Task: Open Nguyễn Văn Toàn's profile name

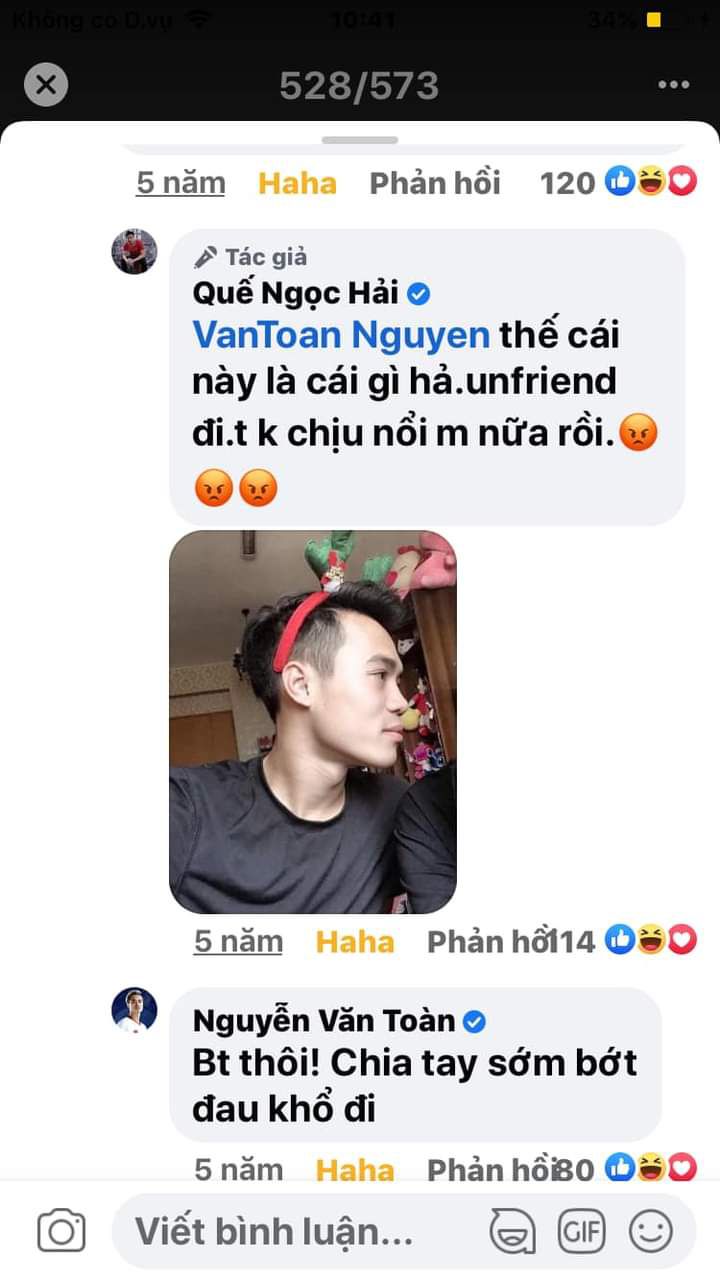Action: (323, 1021)
